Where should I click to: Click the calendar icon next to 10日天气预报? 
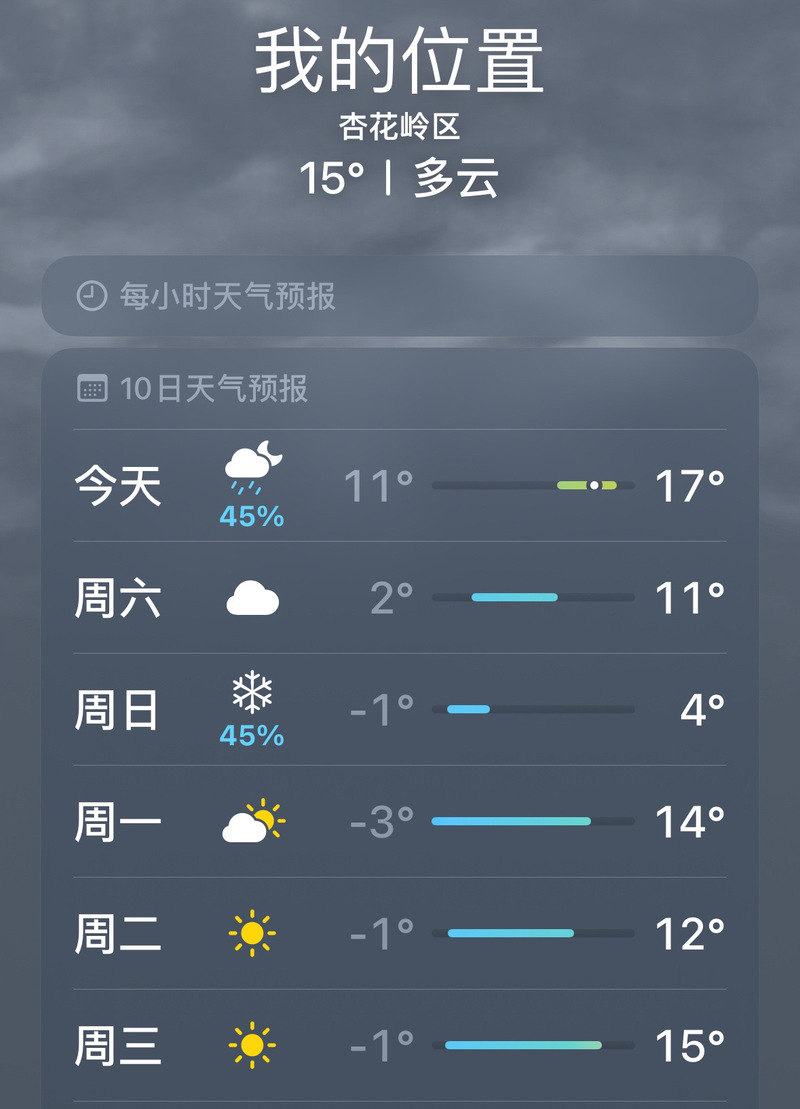(x=92, y=389)
